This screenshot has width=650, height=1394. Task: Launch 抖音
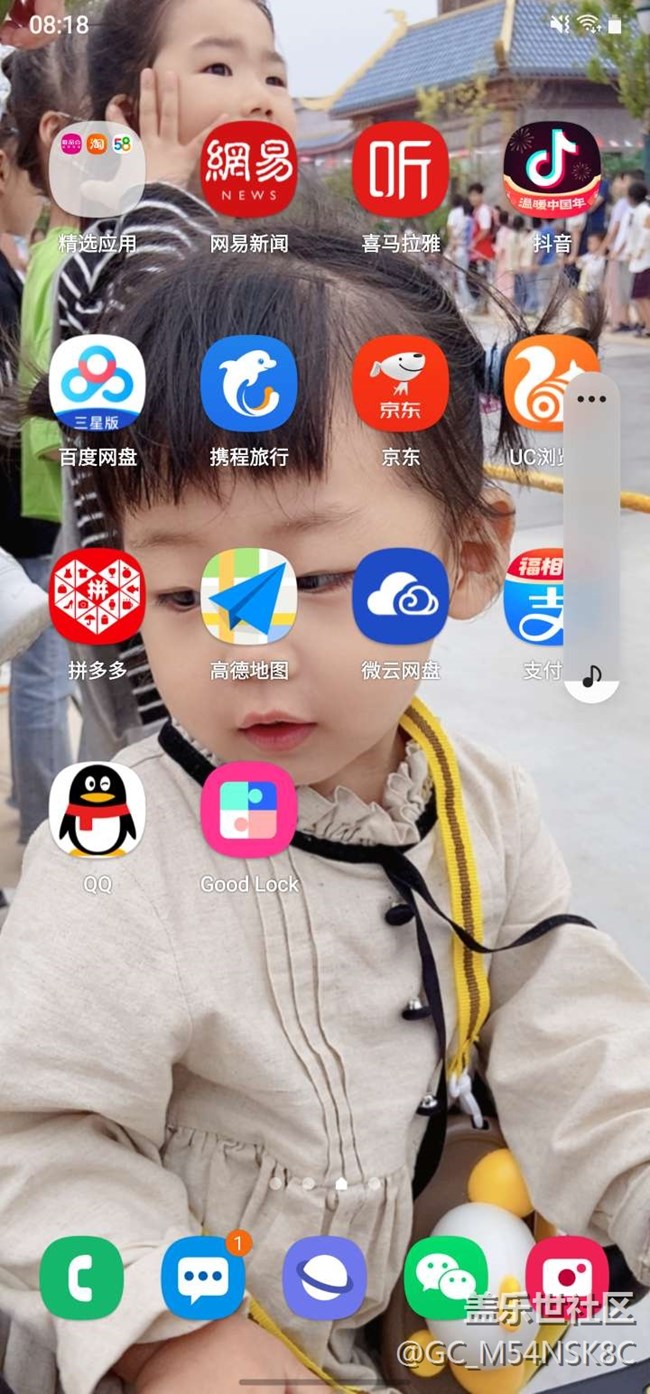(552, 170)
